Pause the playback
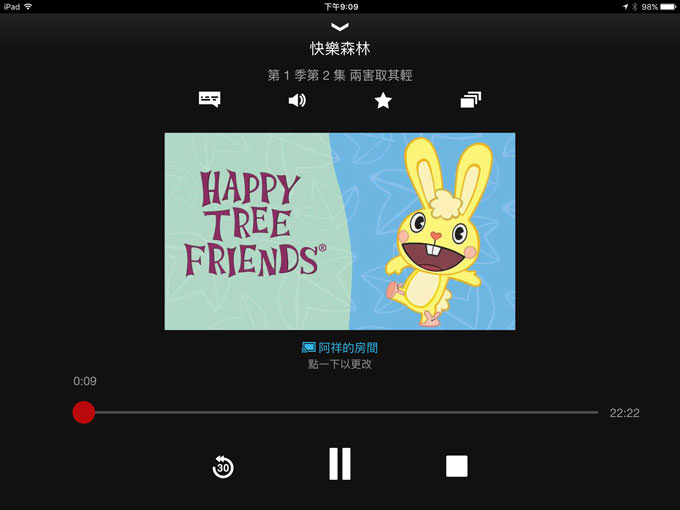The image size is (680, 510). (x=340, y=465)
